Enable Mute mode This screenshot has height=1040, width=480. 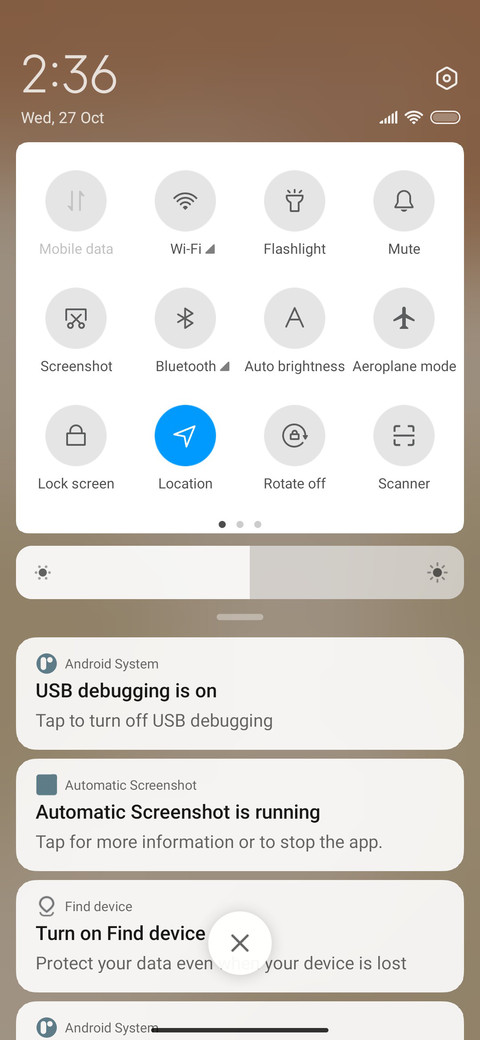click(x=404, y=201)
